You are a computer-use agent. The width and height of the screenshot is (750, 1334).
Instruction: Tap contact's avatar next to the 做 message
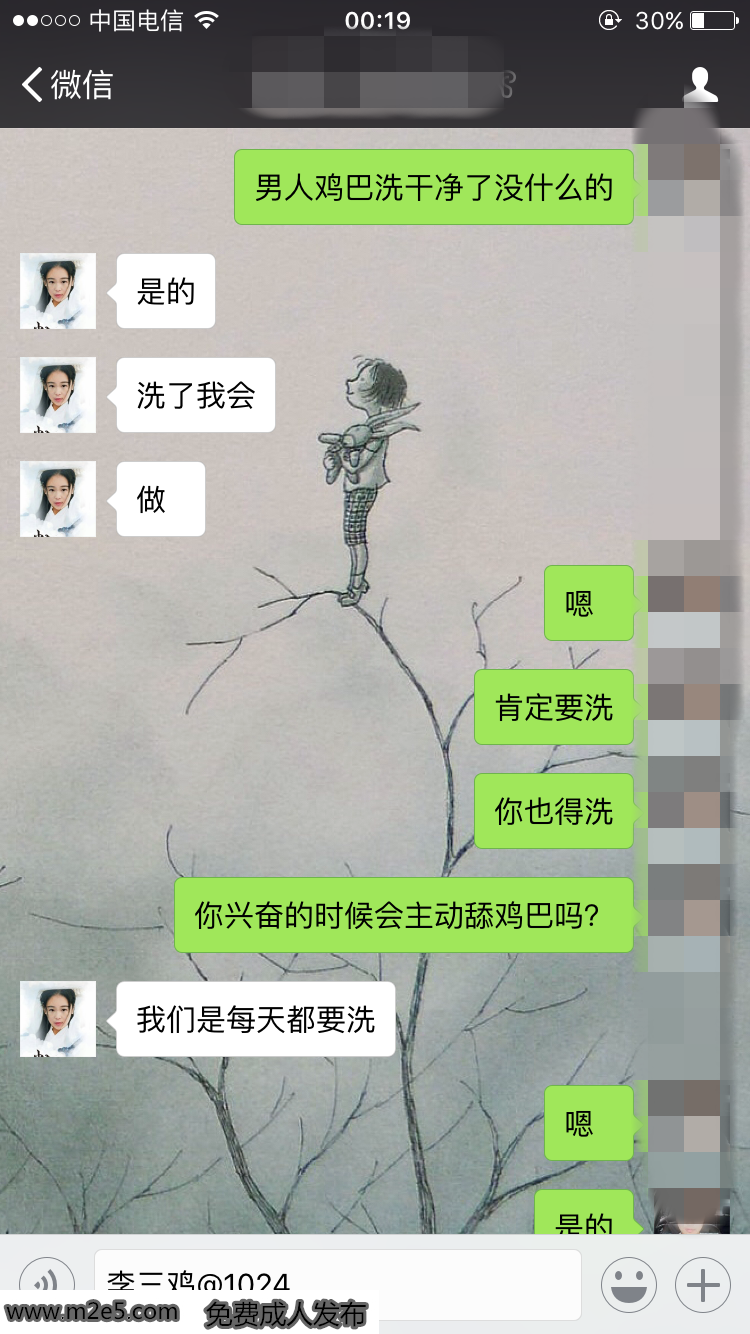point(58,499)
